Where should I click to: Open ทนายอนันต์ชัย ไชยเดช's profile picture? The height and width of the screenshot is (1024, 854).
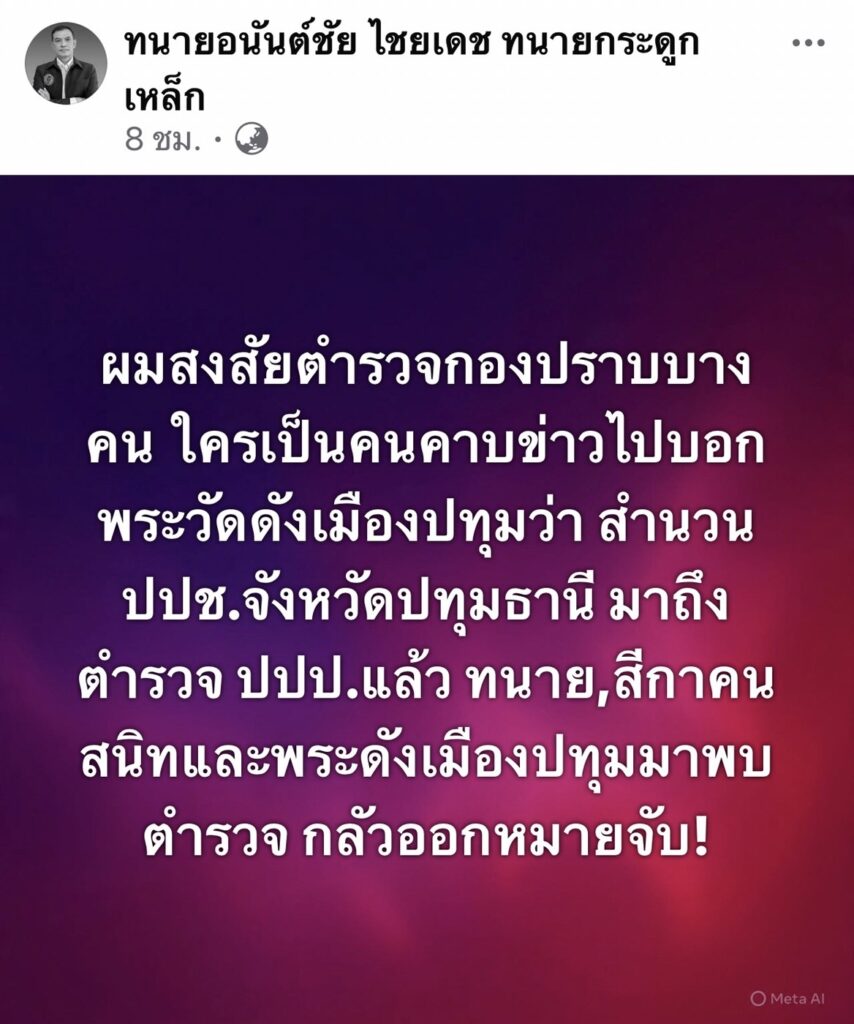[66, 64]
